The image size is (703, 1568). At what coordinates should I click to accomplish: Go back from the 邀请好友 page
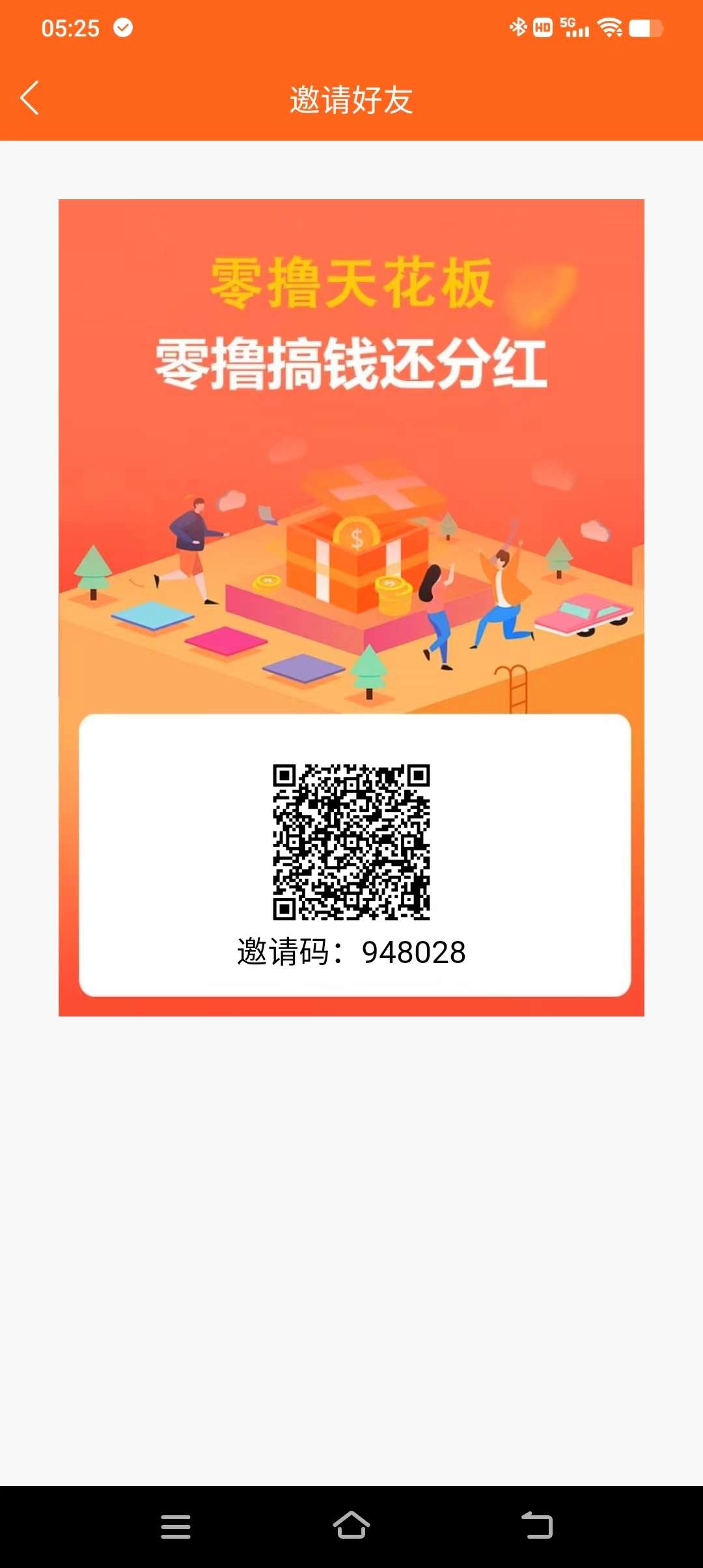coord(30,98)
